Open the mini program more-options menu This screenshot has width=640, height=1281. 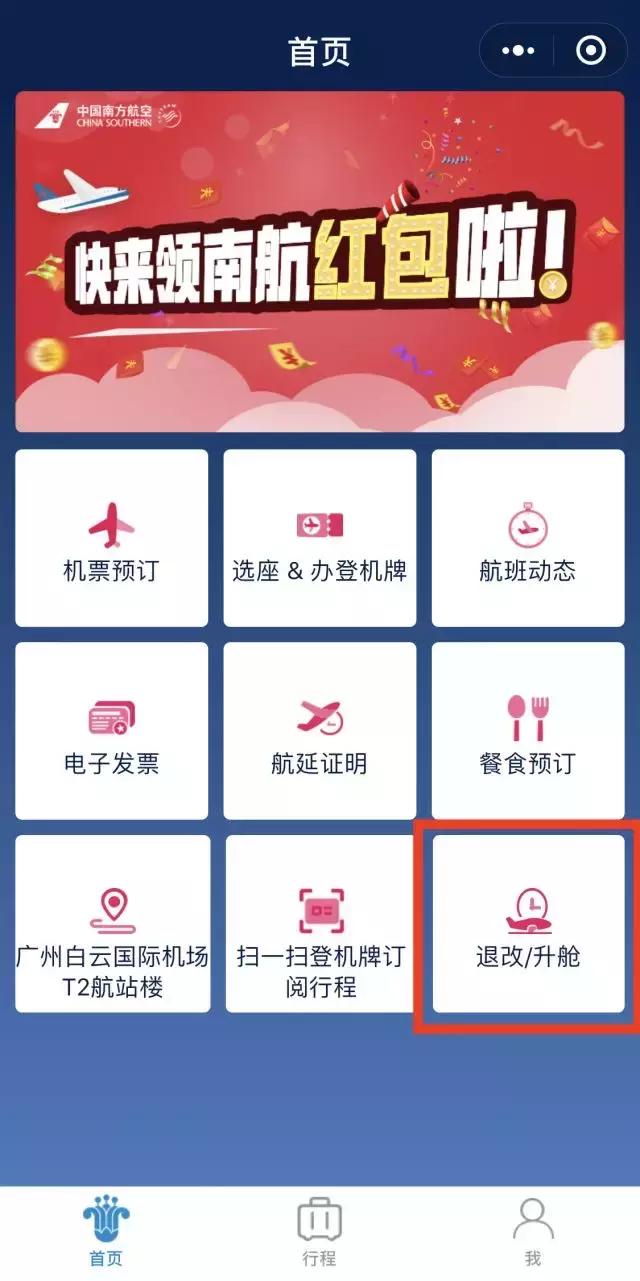518,50
